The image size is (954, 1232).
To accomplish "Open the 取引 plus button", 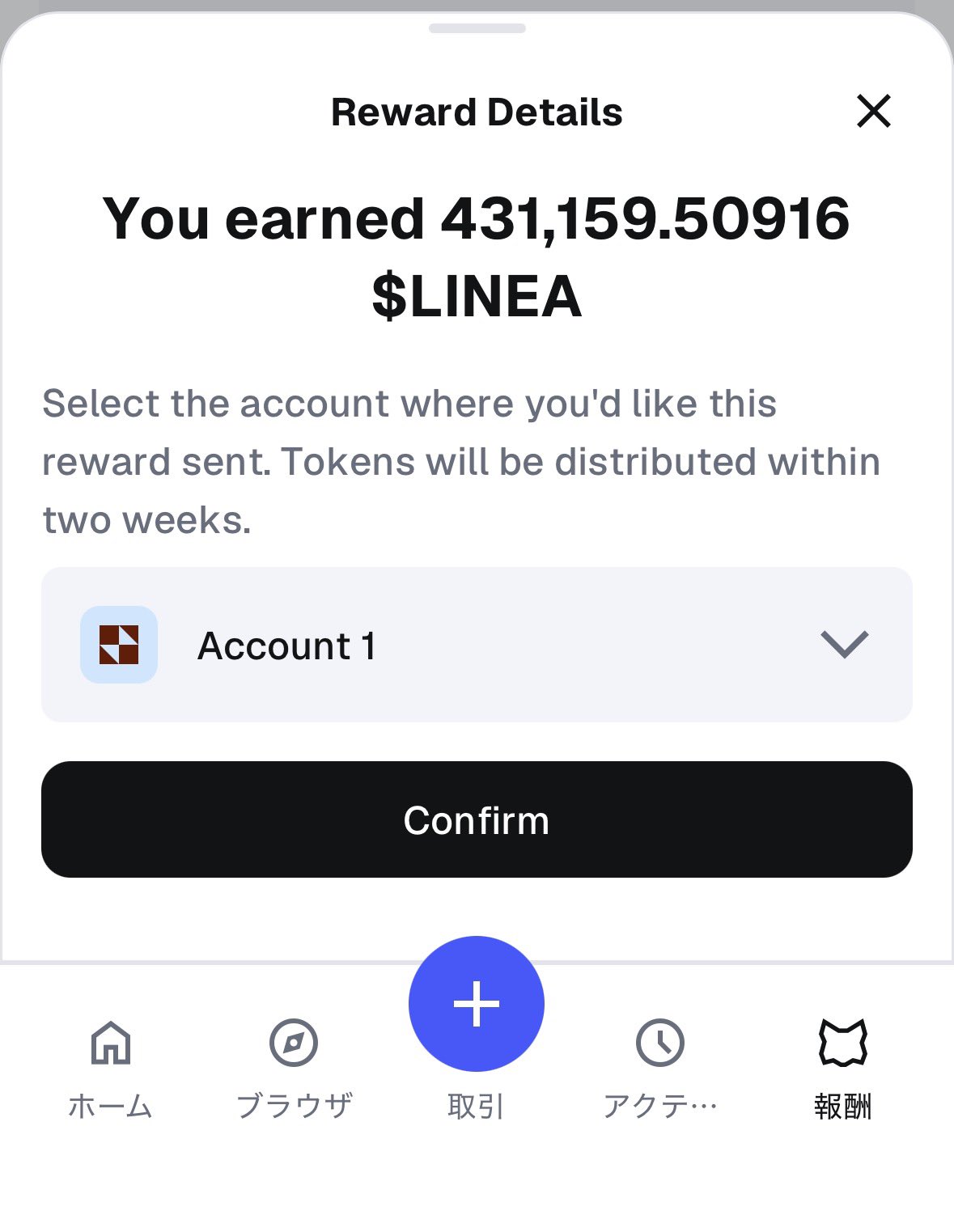I will click(477, 1004).
